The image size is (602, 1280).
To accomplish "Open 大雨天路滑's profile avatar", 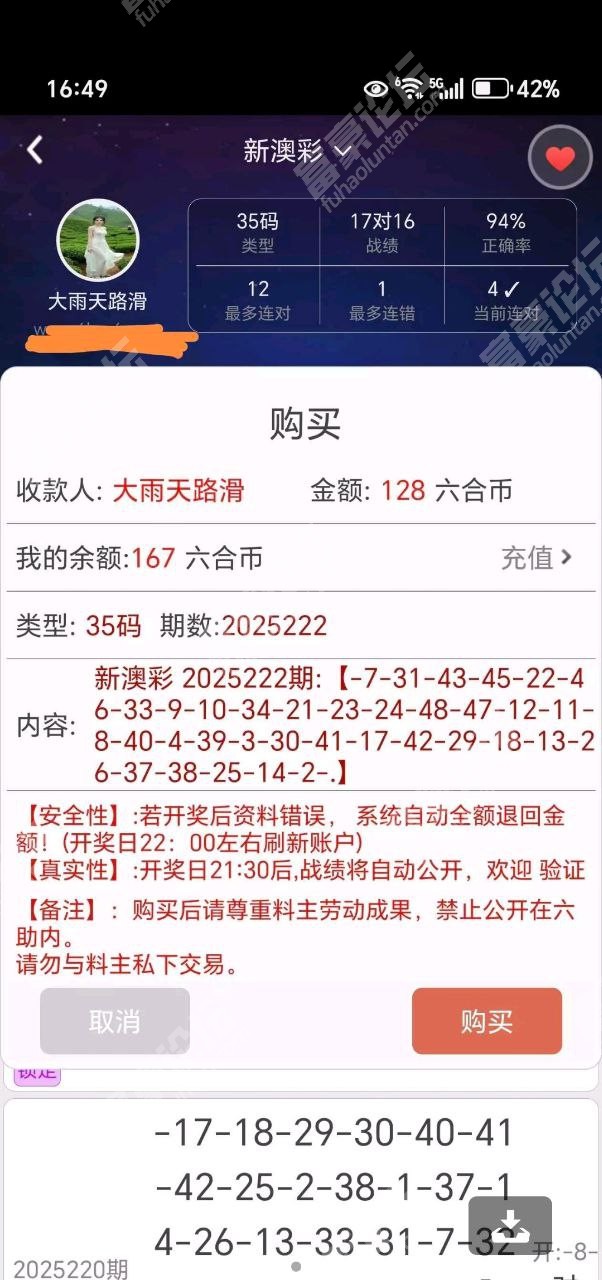I will (x=98, y=240).
